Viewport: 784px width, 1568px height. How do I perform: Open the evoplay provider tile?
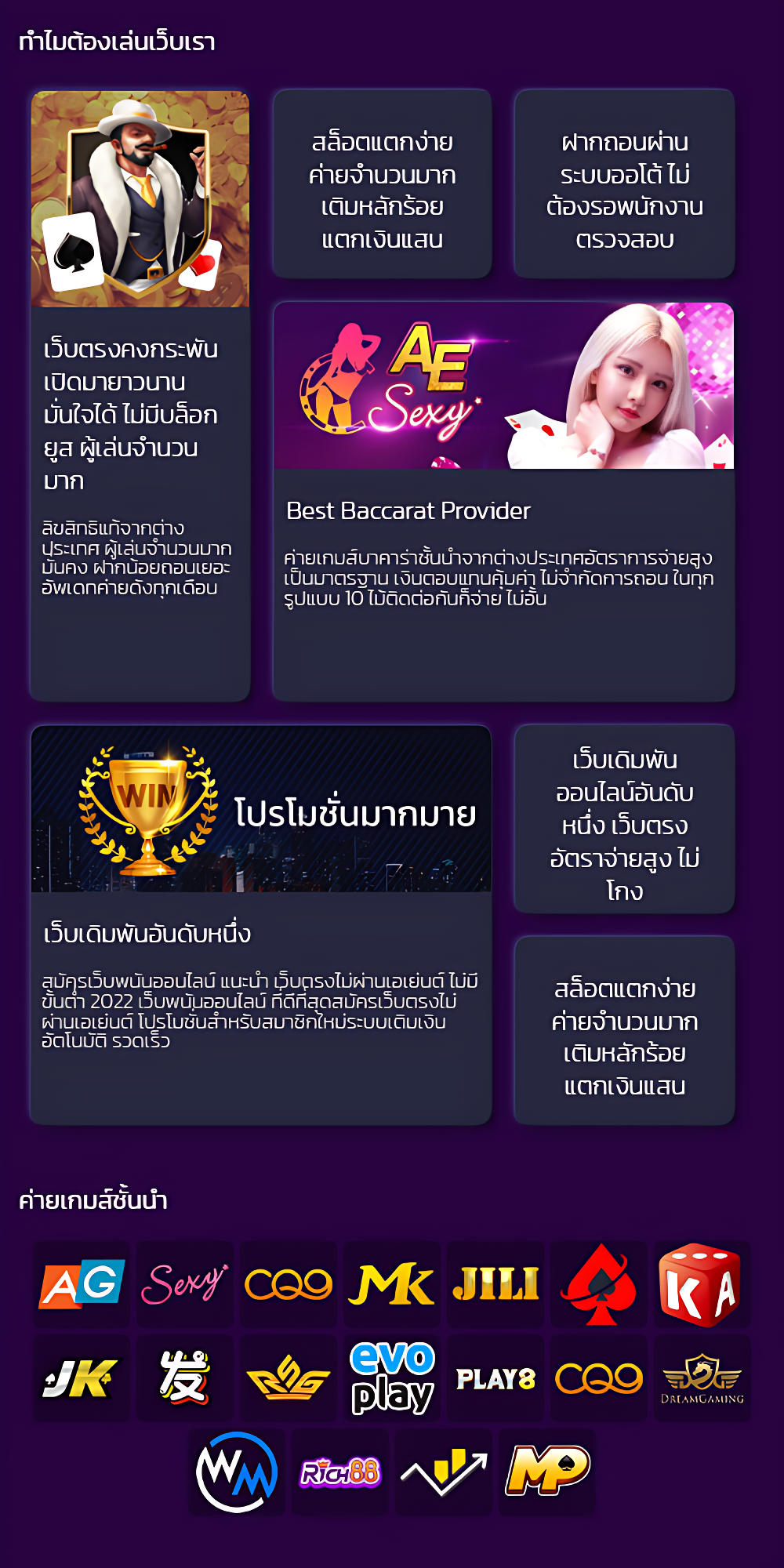(x=391, y=1378)
